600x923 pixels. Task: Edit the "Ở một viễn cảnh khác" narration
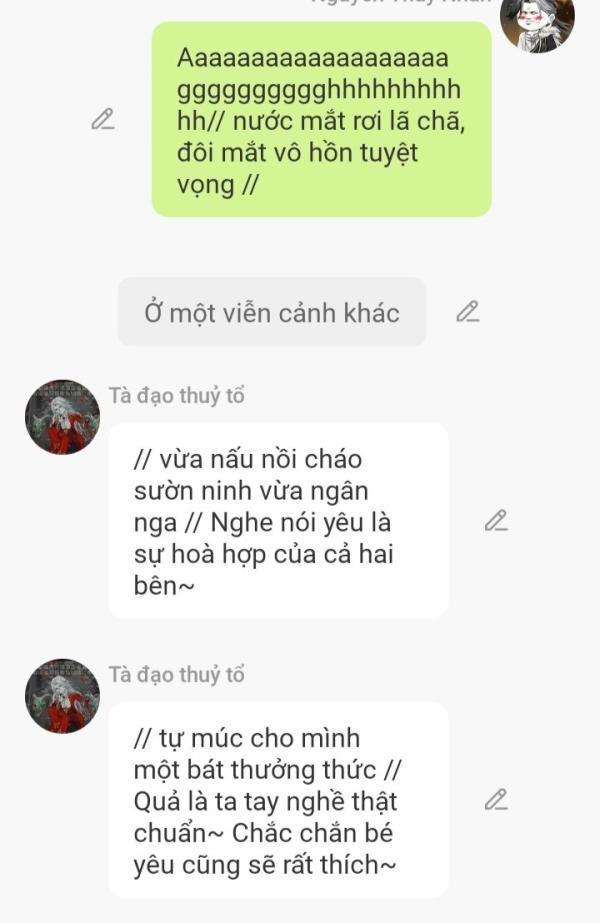click(x=467, y=312)
